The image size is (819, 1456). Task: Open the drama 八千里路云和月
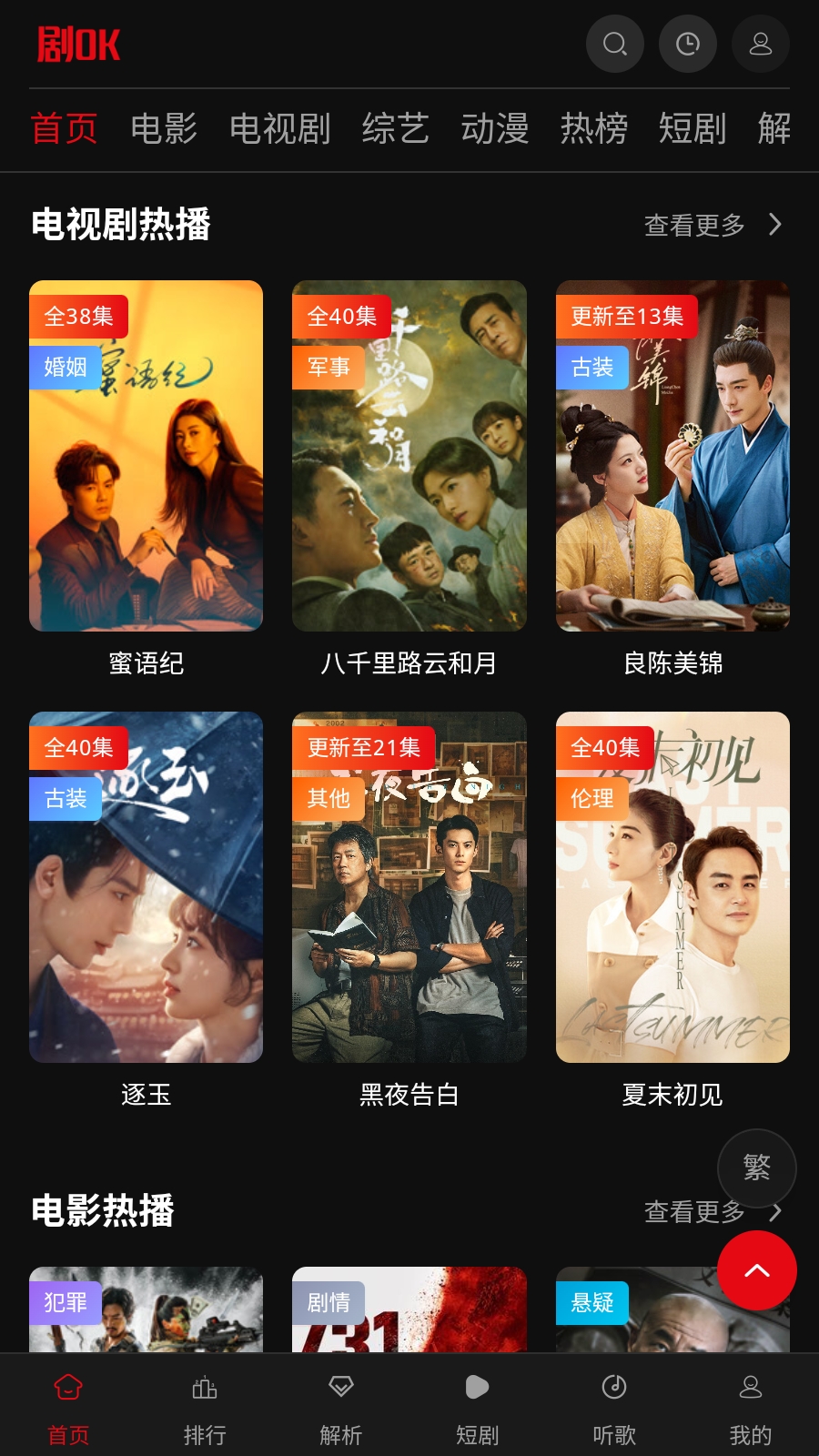pyautogui.click(x=409, y=480)
